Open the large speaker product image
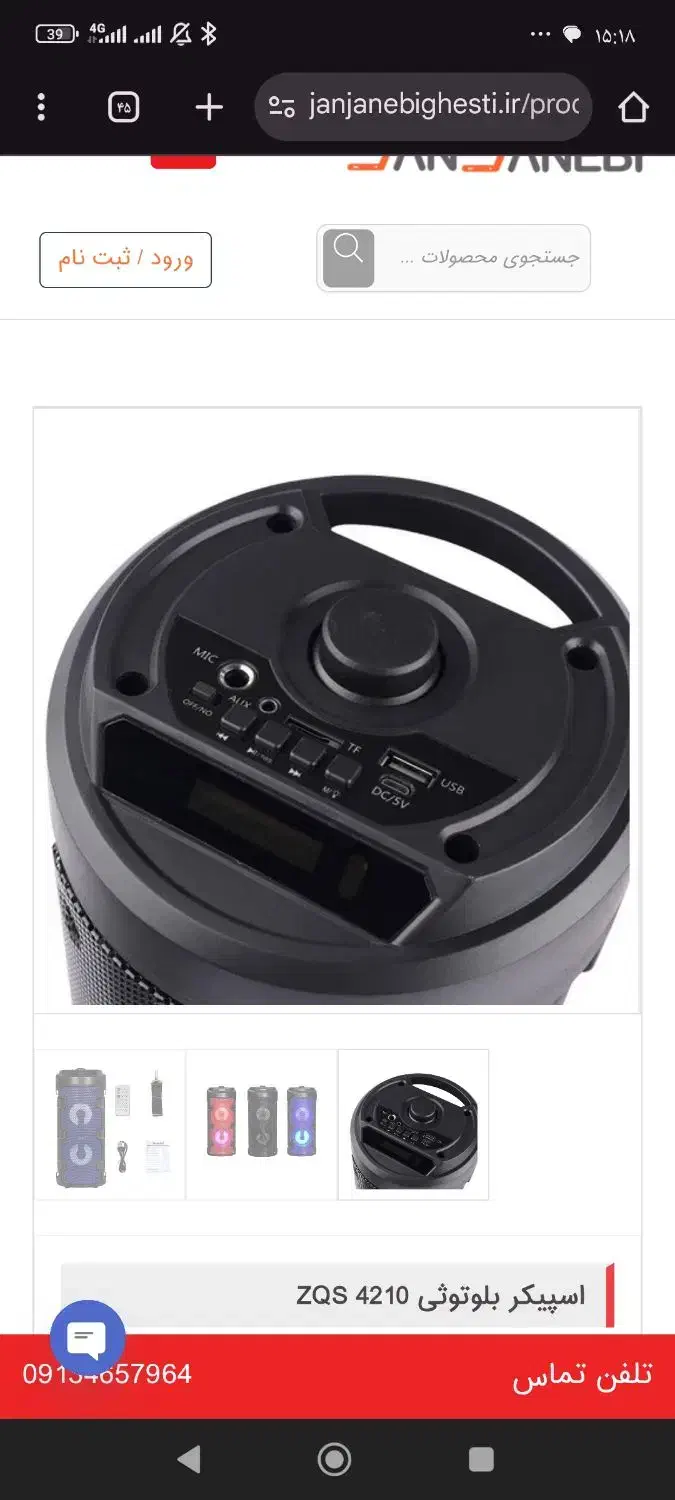This screenshot has width=675, height=1500. 337,710
